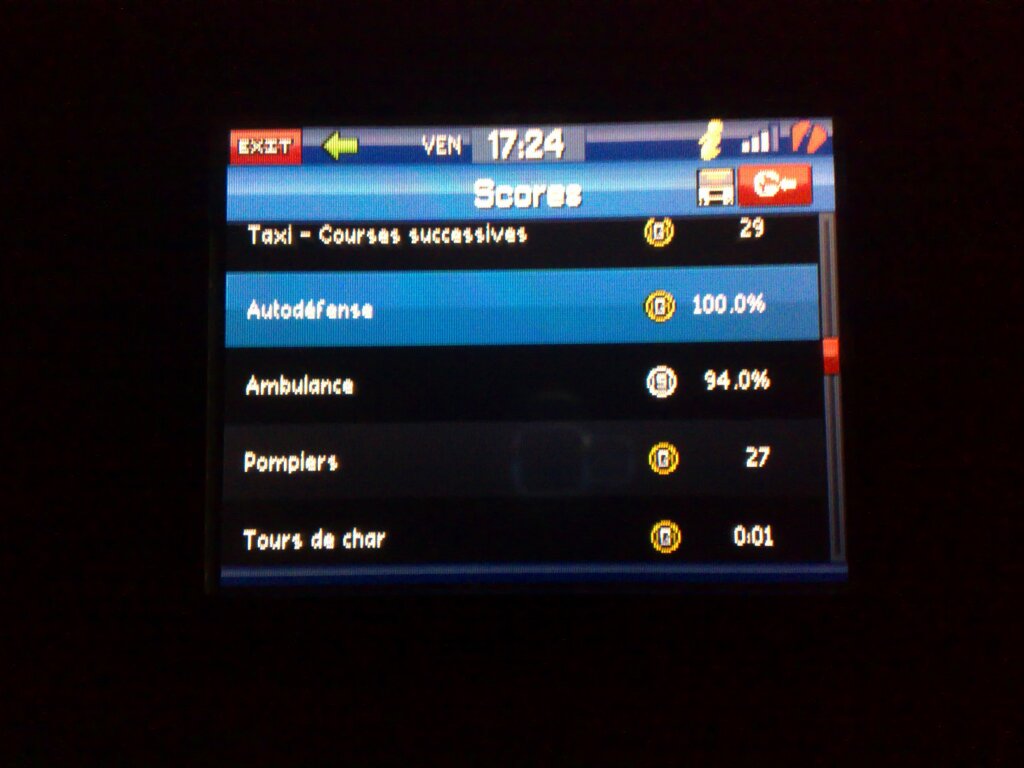Tap the red scrollbar handle

[829, 357]
